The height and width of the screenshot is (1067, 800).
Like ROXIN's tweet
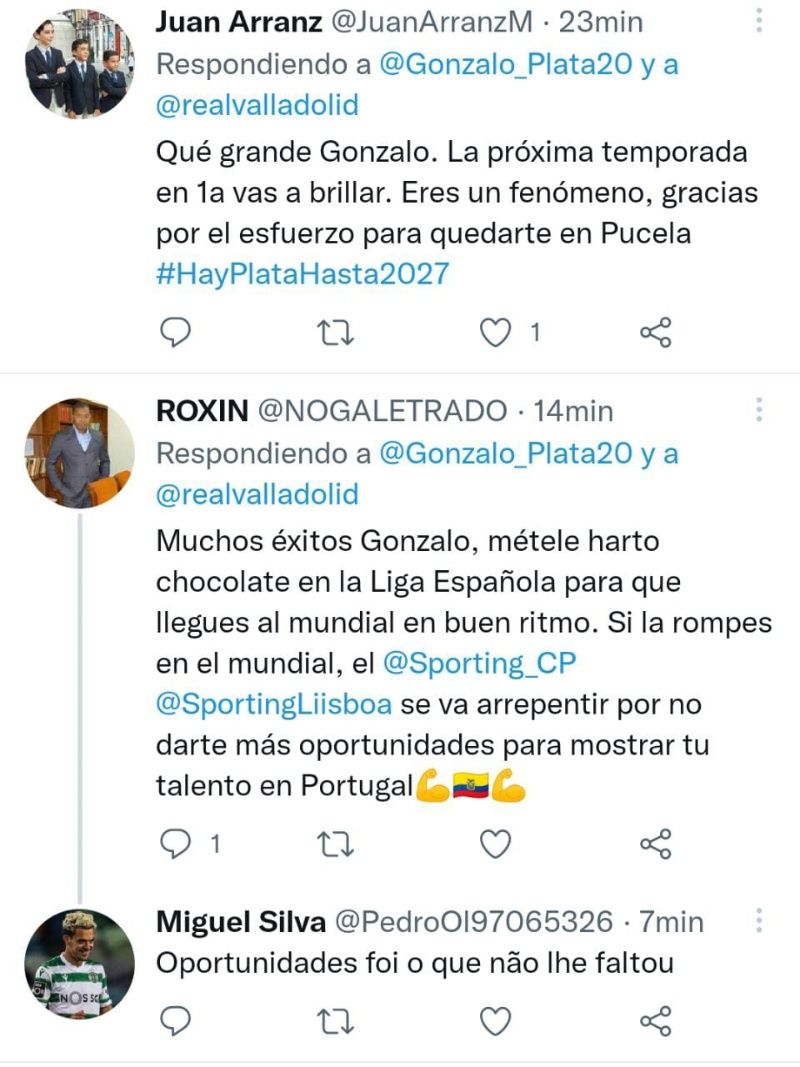pos(495,845)
